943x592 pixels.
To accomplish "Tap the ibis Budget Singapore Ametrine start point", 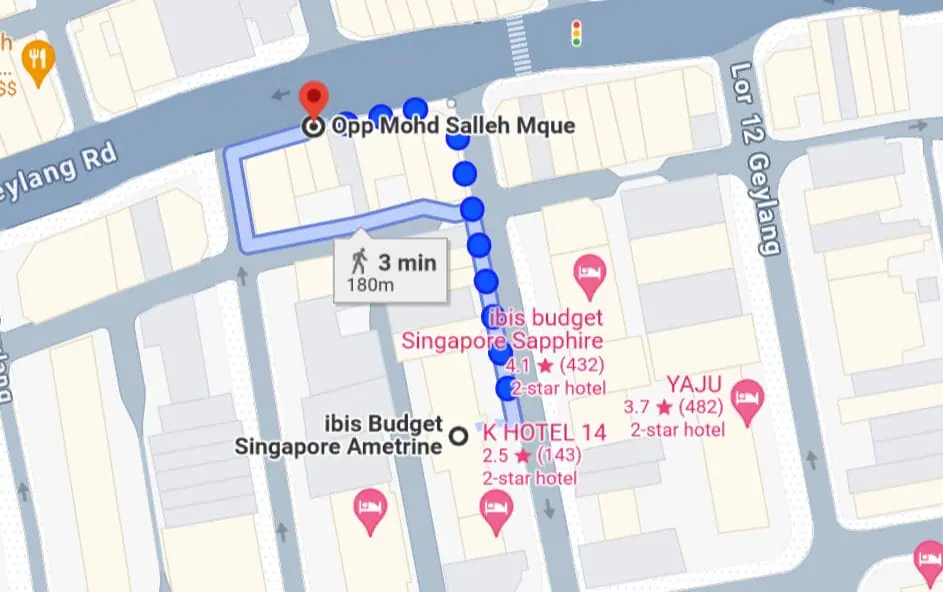I will (x=458, y=436).
